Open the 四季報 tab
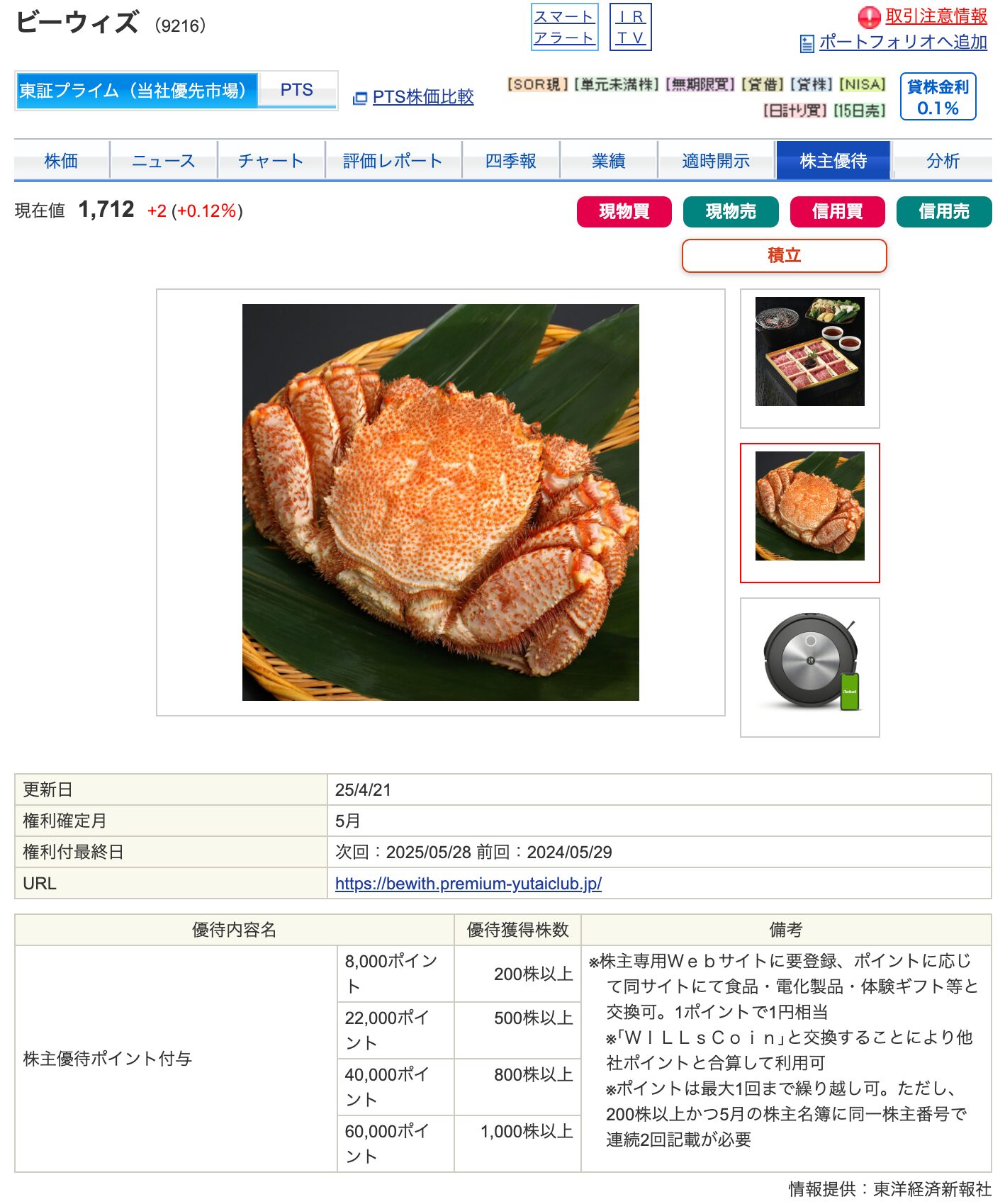 510,161
